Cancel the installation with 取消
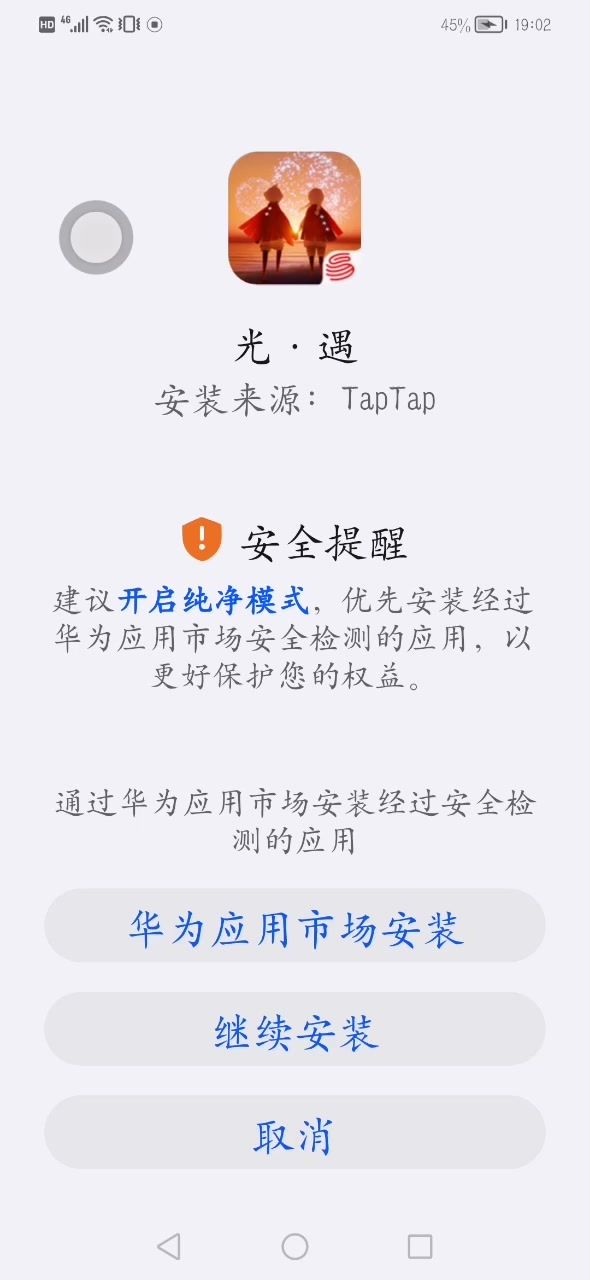The width and height of the screenshot is (590, 1280). click(295, 1132)
